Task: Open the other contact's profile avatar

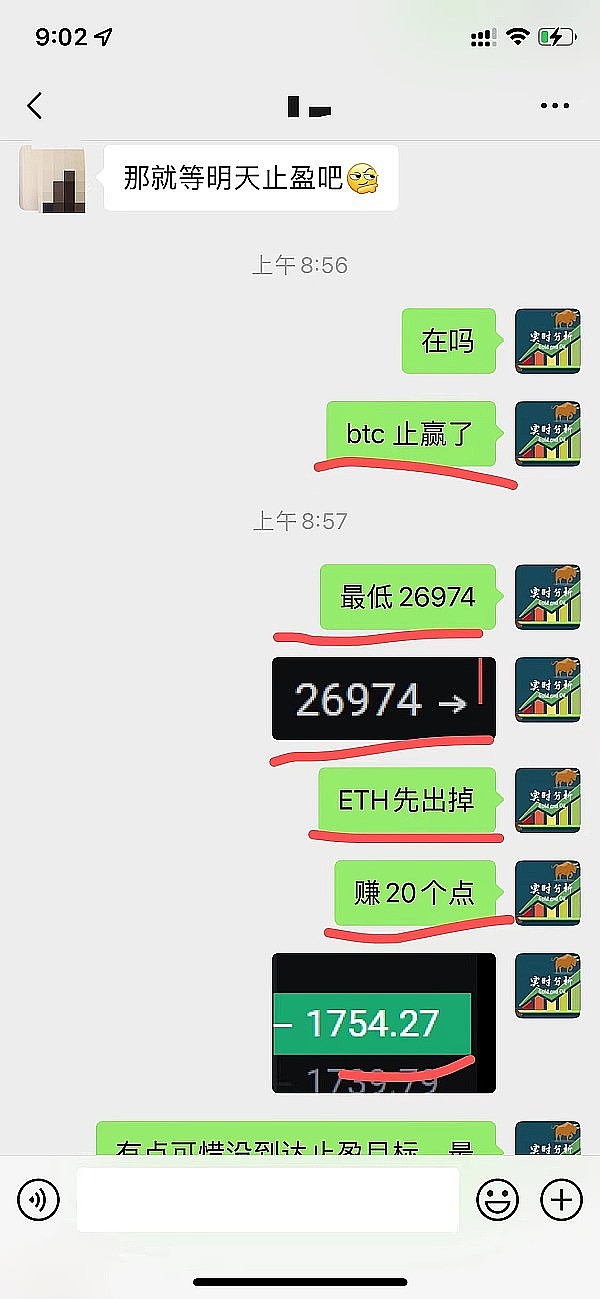Action: pyautogui.click(x=52, y=179)
